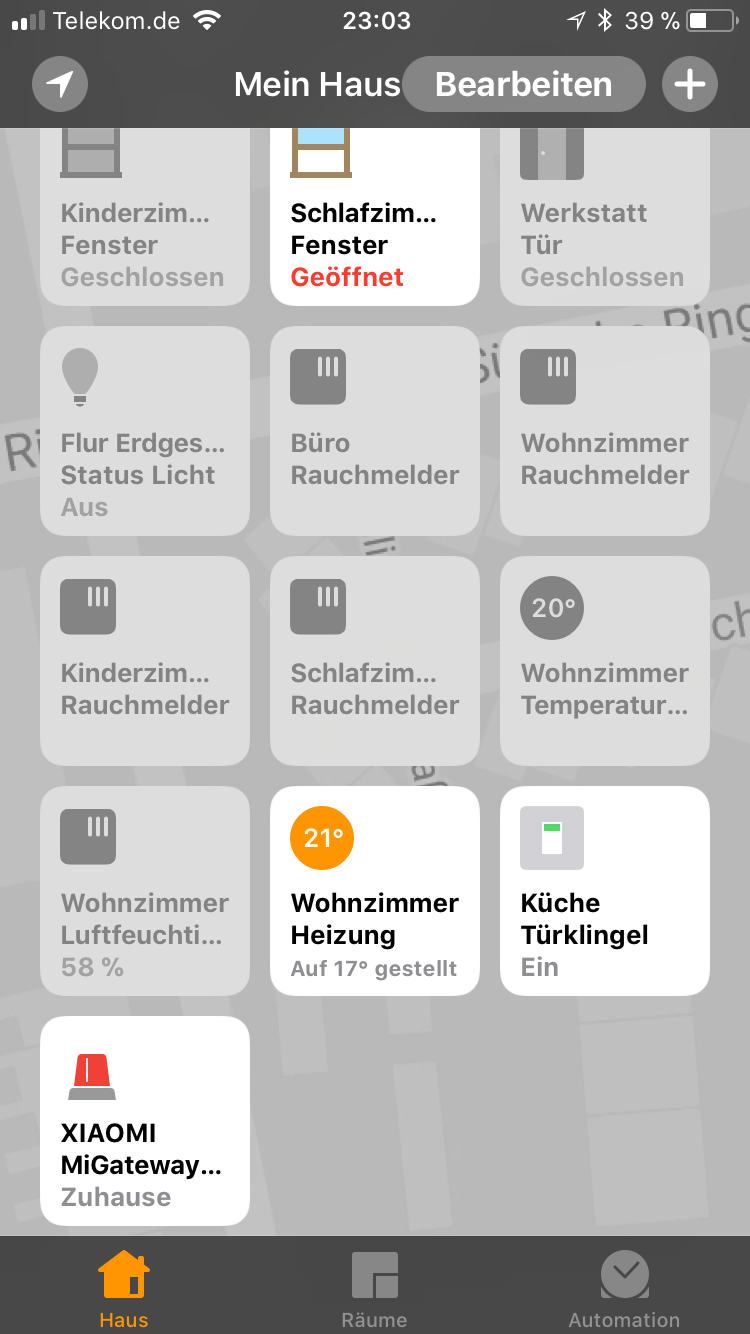Open Wohnzimmer Temperatur tile
This screenshot has width=750, height=1334.
coord(605,661)
